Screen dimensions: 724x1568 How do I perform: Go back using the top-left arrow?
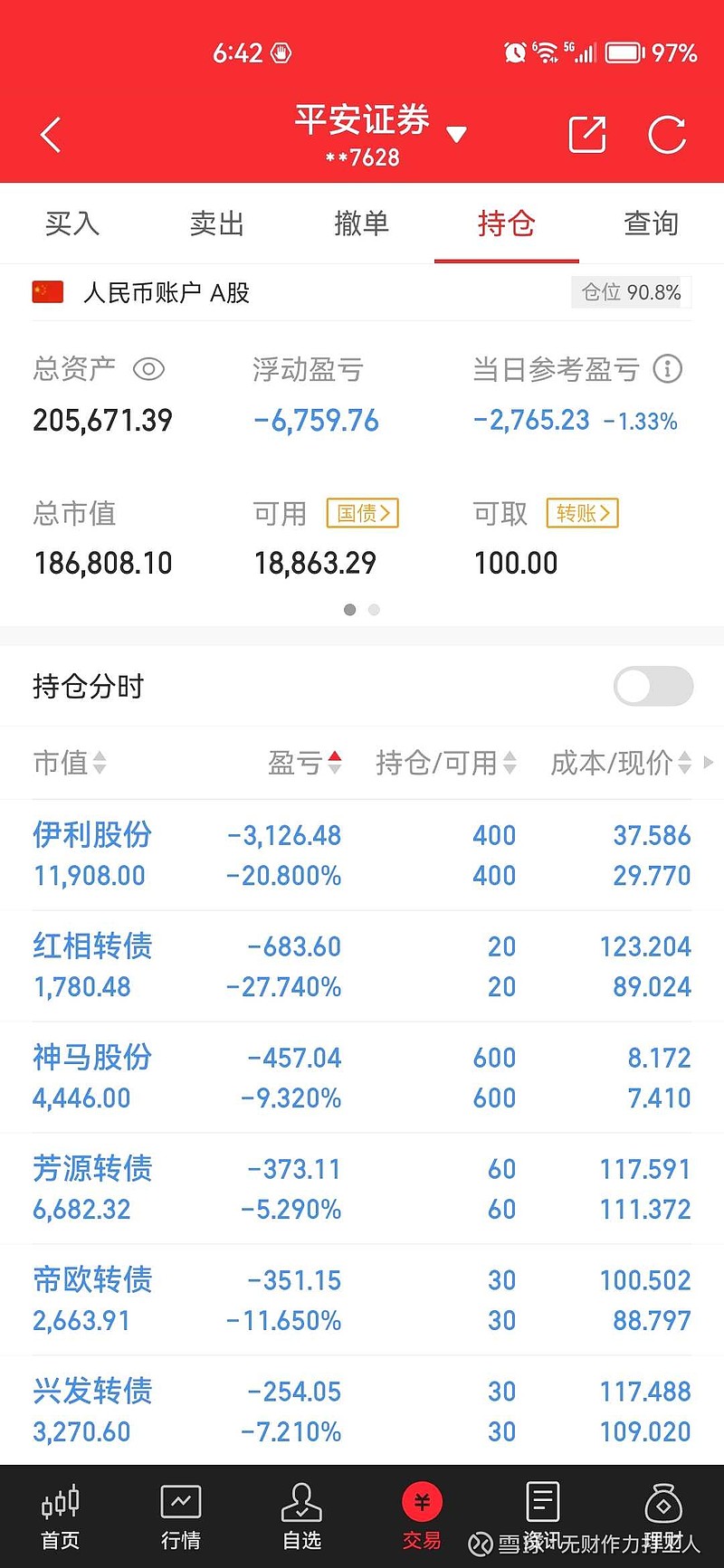click(51, 136)
